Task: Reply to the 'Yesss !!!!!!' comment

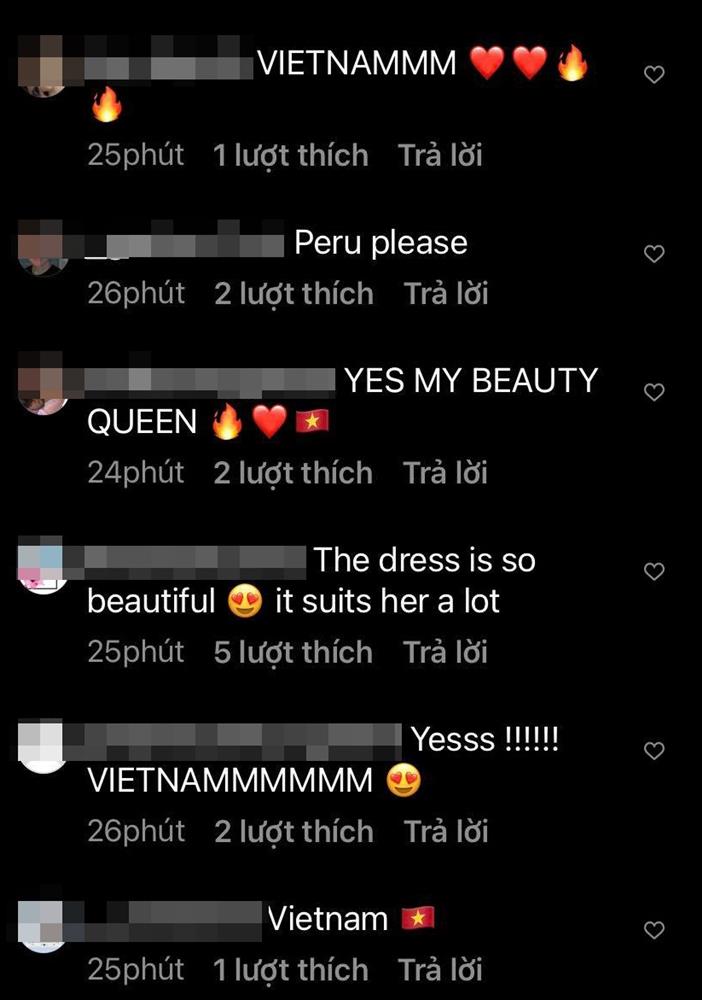Action: (446, 831)
